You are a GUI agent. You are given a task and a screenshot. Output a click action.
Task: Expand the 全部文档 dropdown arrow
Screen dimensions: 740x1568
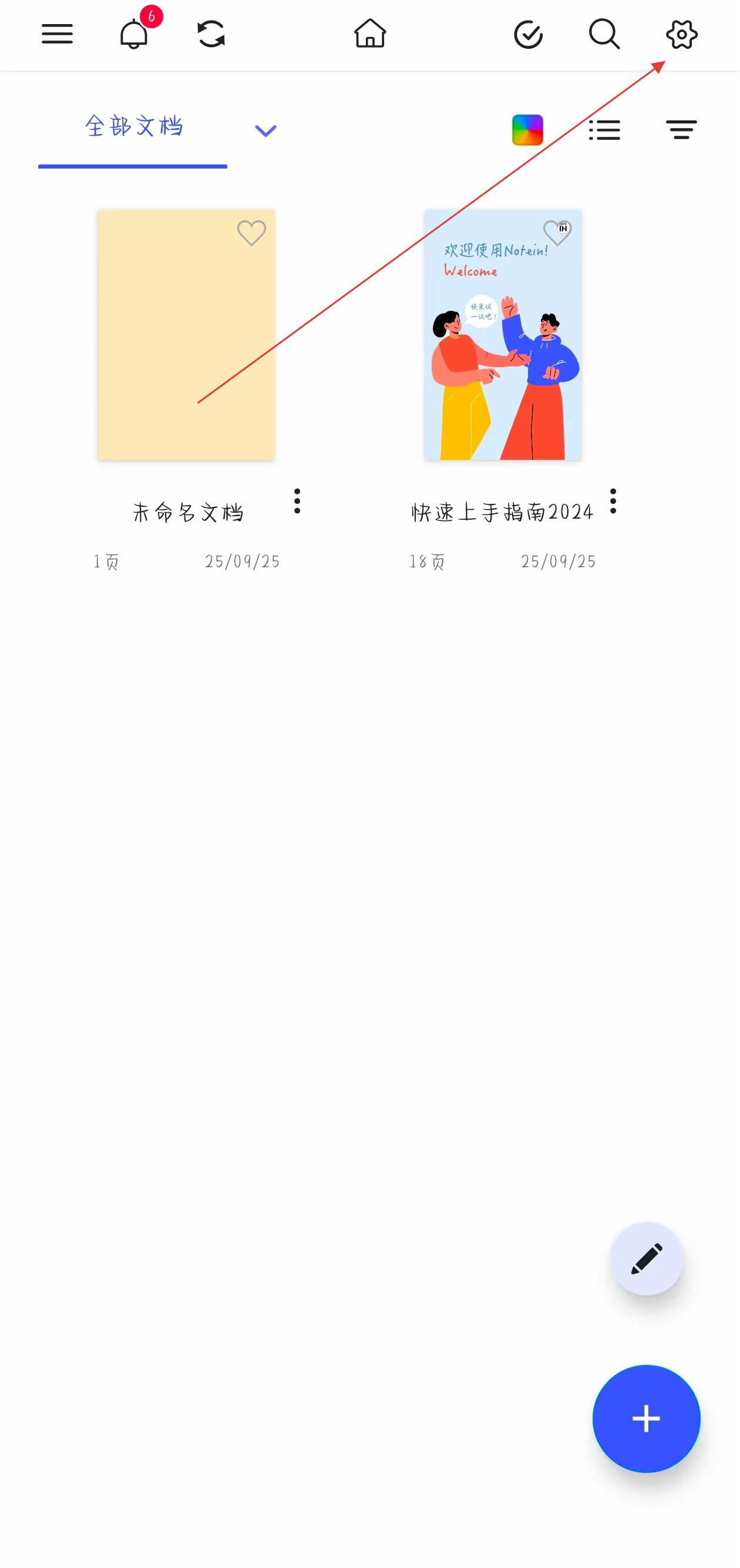pos(265,130)
